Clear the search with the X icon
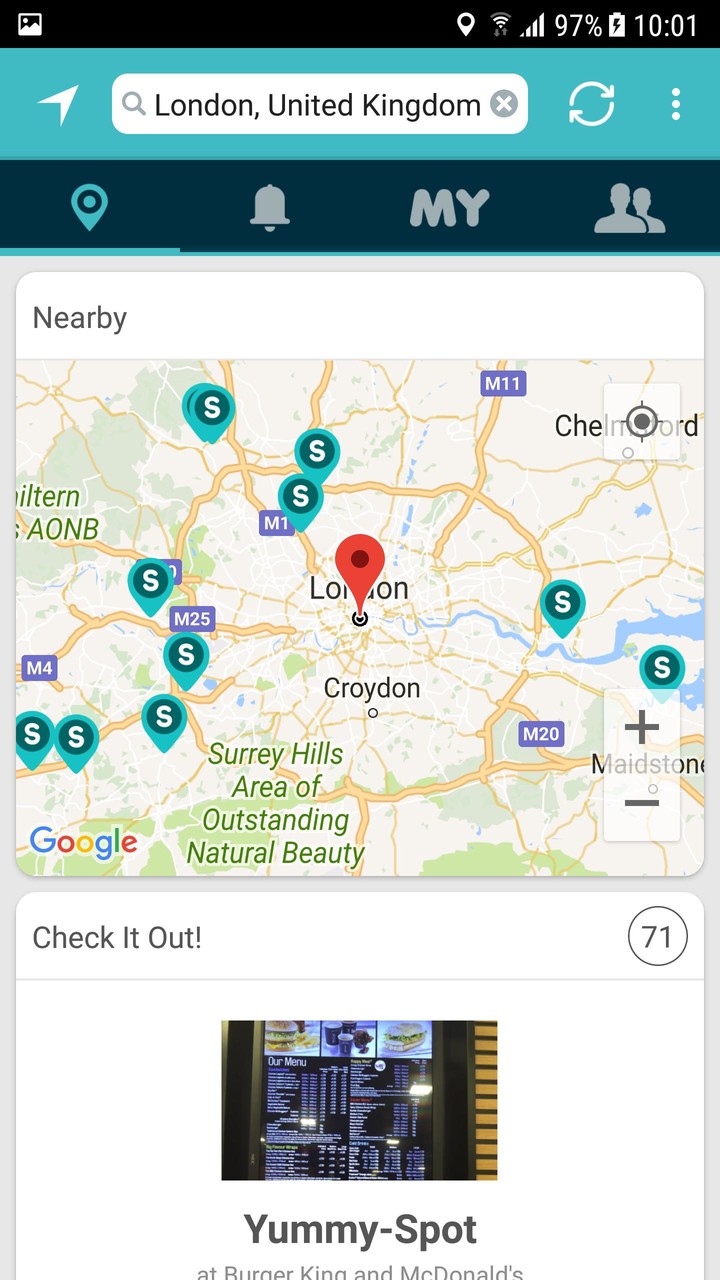This screenshot has height=1280, width=720. (x=505, y=103)
